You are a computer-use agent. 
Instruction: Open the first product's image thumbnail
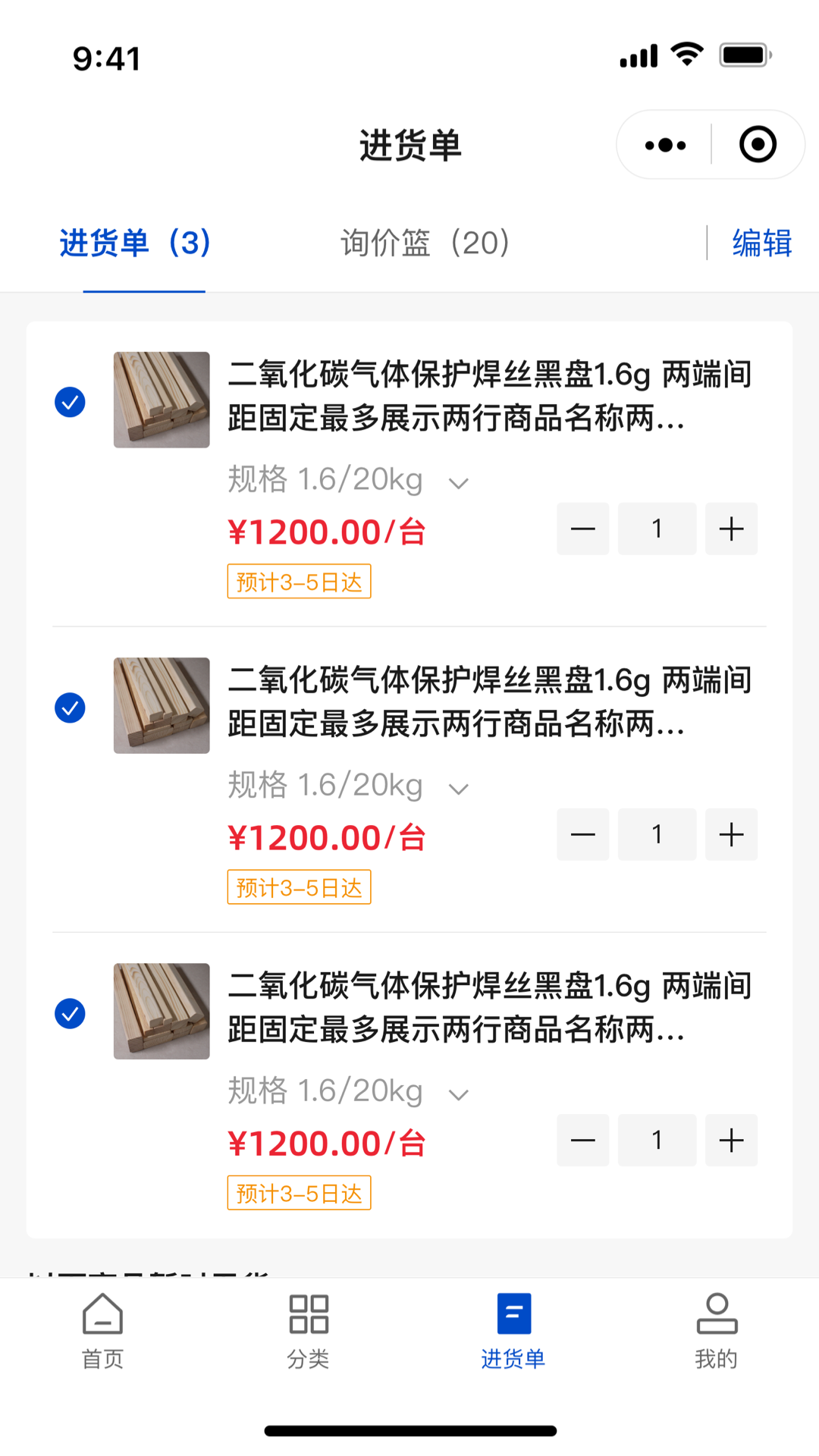point(162,400)
